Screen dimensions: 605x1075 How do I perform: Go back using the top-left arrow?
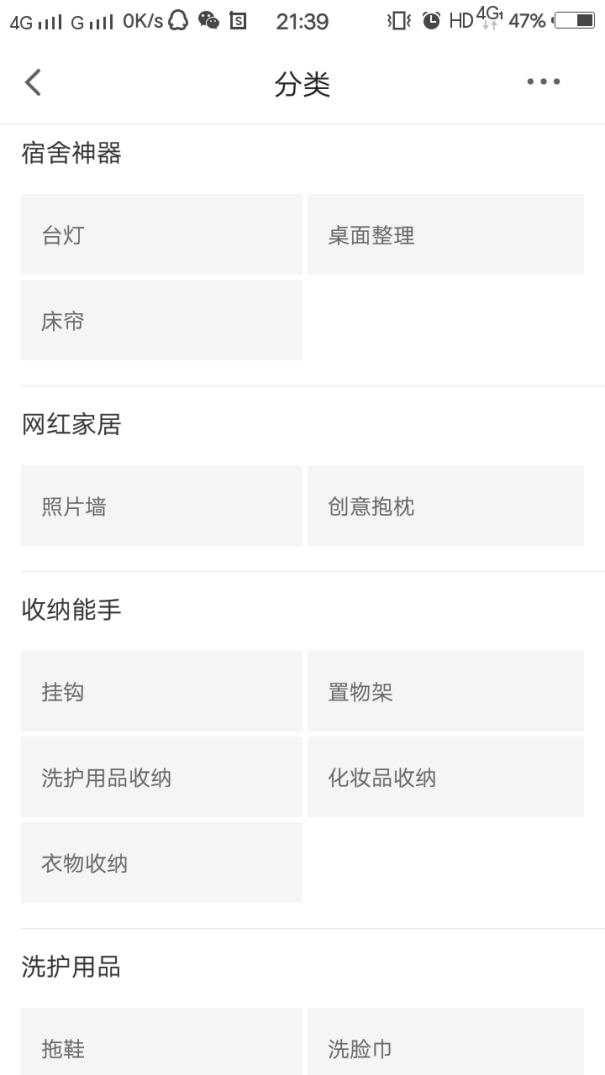point(33,84)
